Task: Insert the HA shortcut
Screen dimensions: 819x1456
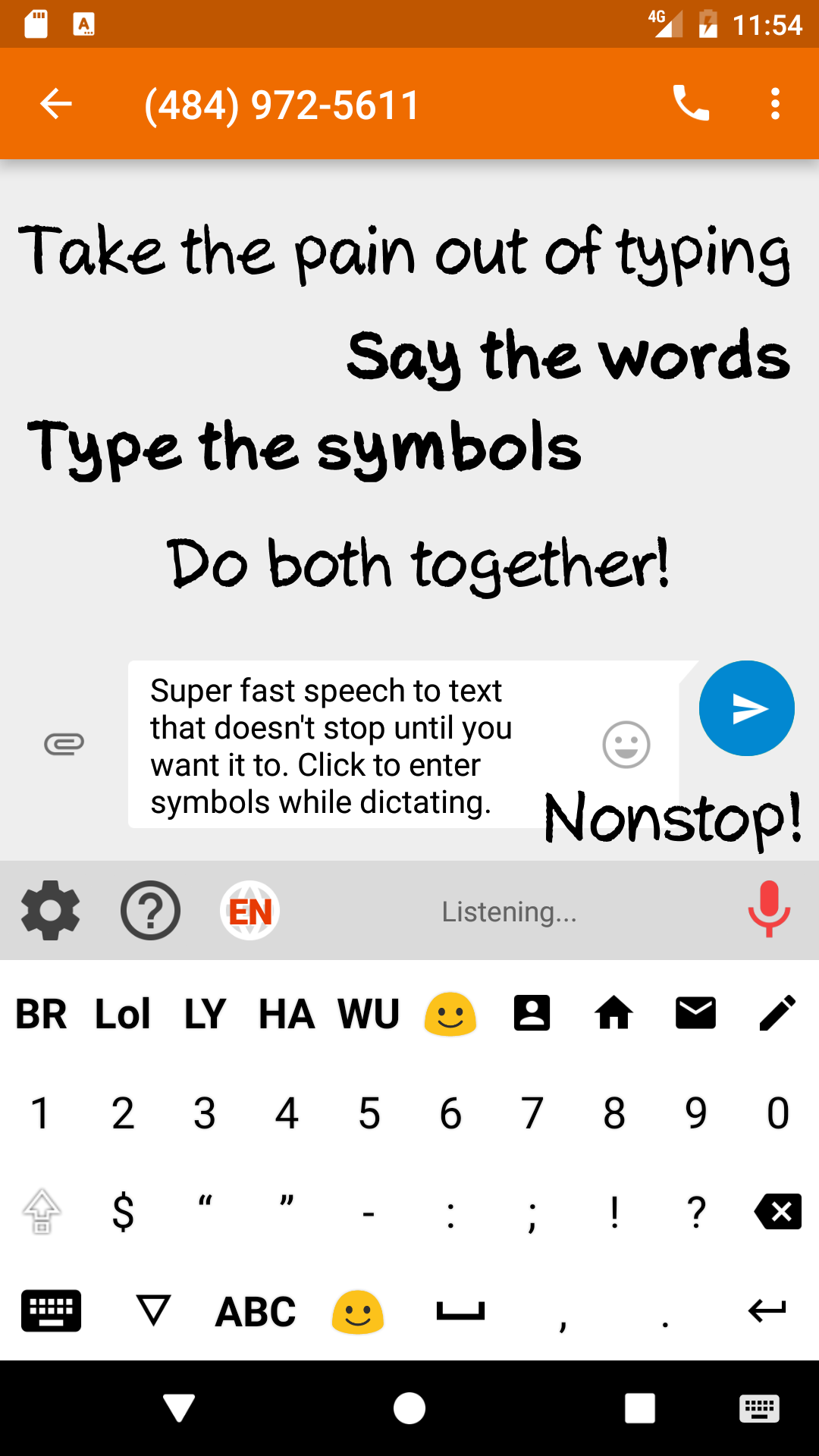Action: (287, 1014)
